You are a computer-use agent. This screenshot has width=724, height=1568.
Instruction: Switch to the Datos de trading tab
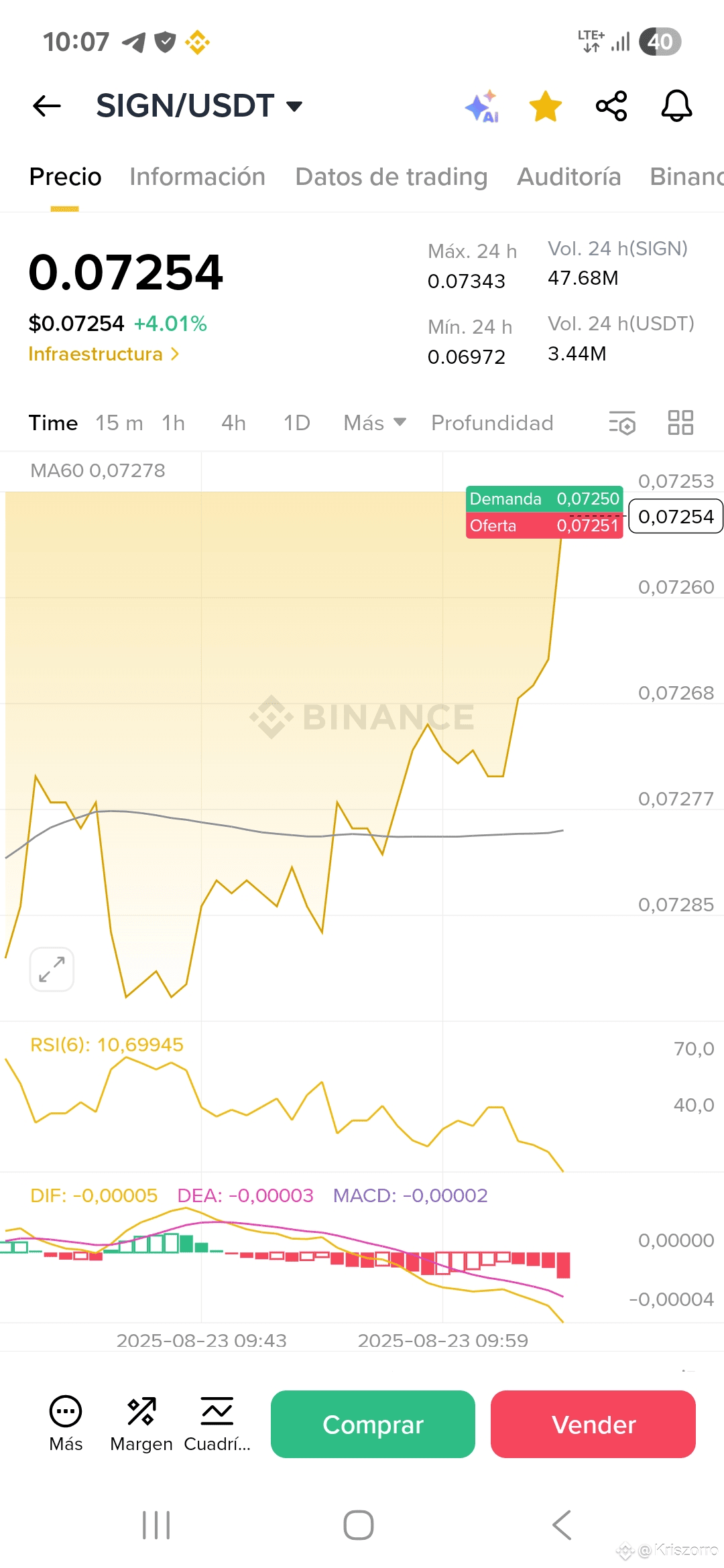pyautogui.click(x=391, y=177)
